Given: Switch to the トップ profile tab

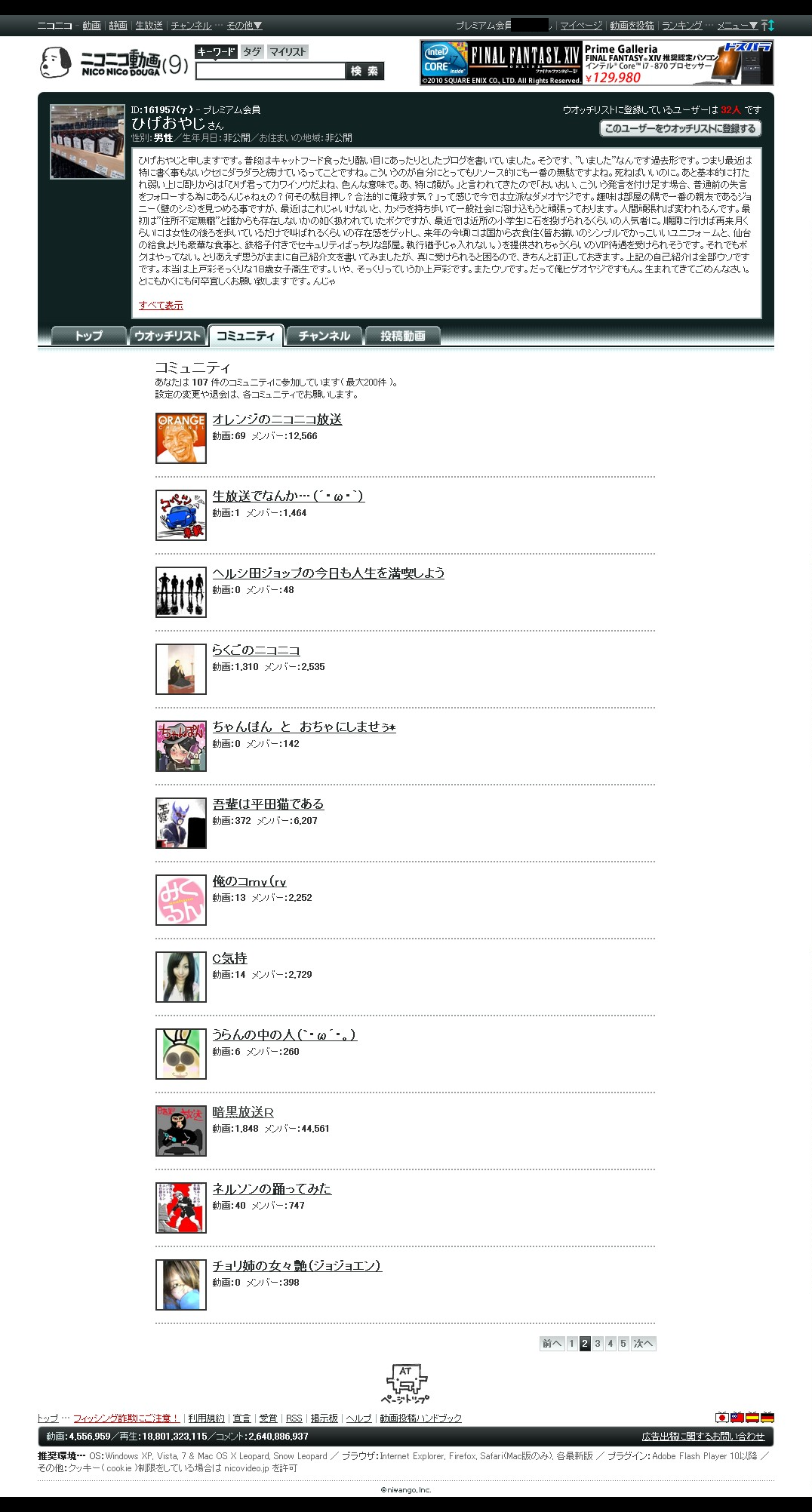Looking at the screenshot, I should click(x=88, y=336).
